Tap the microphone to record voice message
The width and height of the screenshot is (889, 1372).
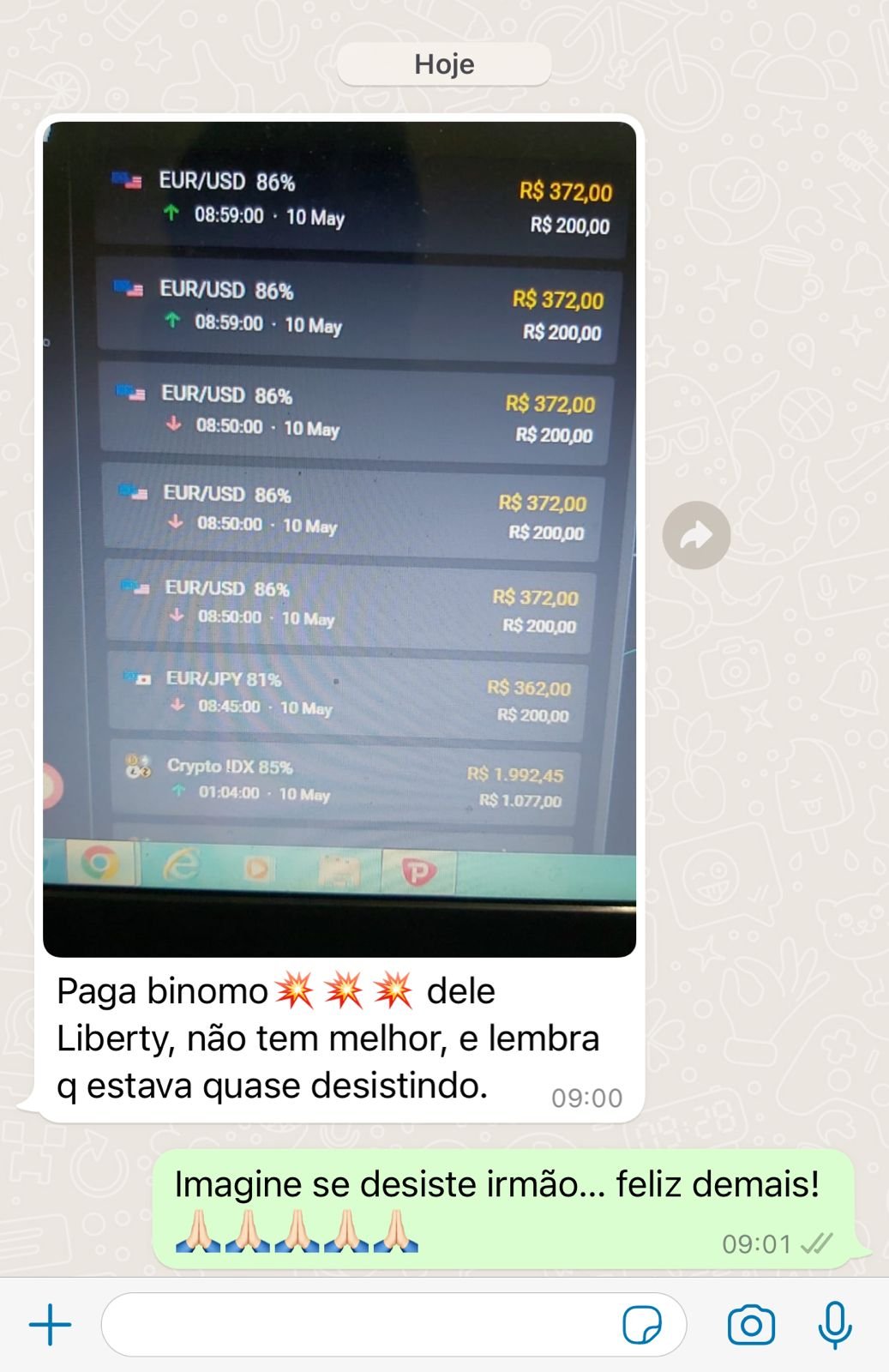[834, 1325]
